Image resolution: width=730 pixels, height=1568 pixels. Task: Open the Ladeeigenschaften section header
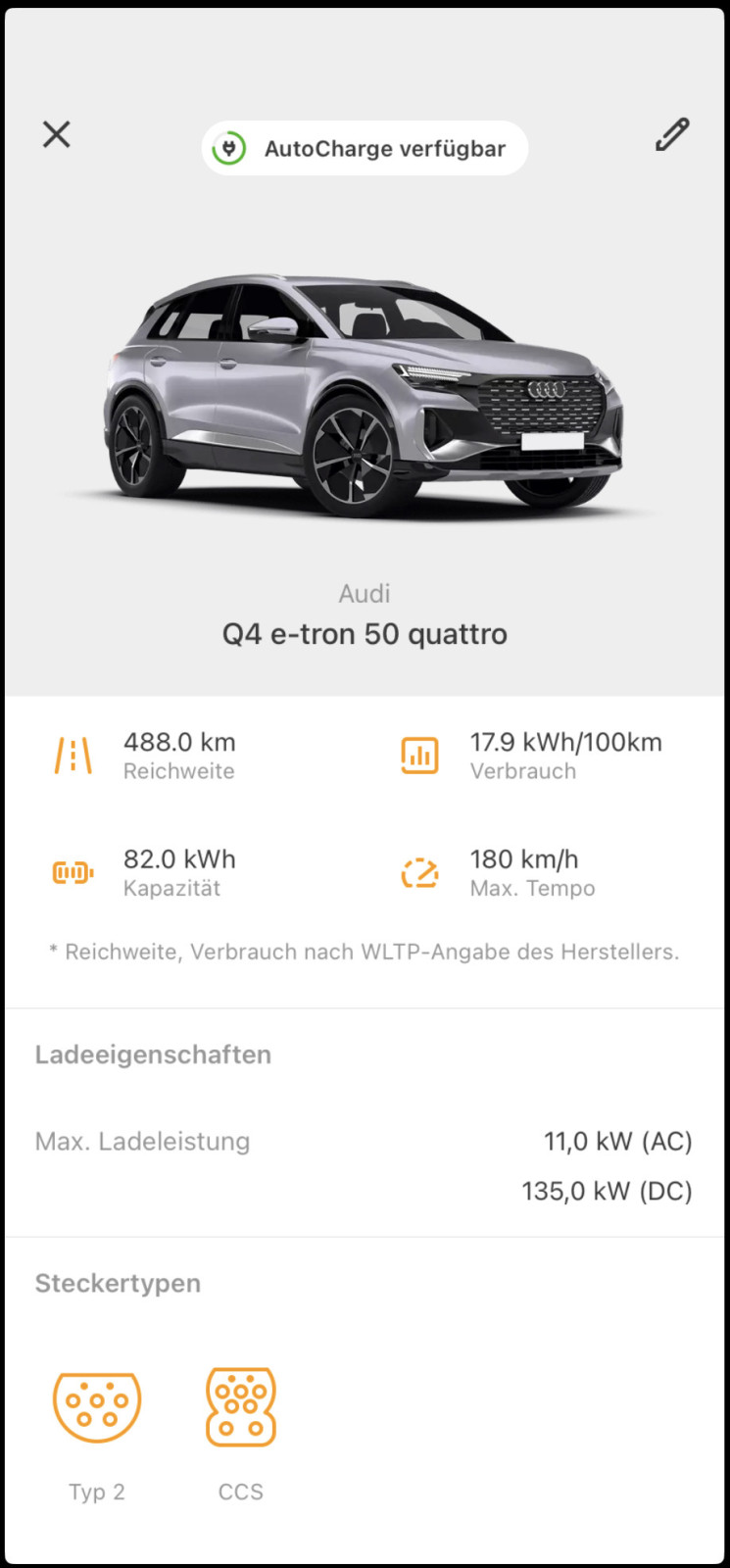pos(152,1054)
